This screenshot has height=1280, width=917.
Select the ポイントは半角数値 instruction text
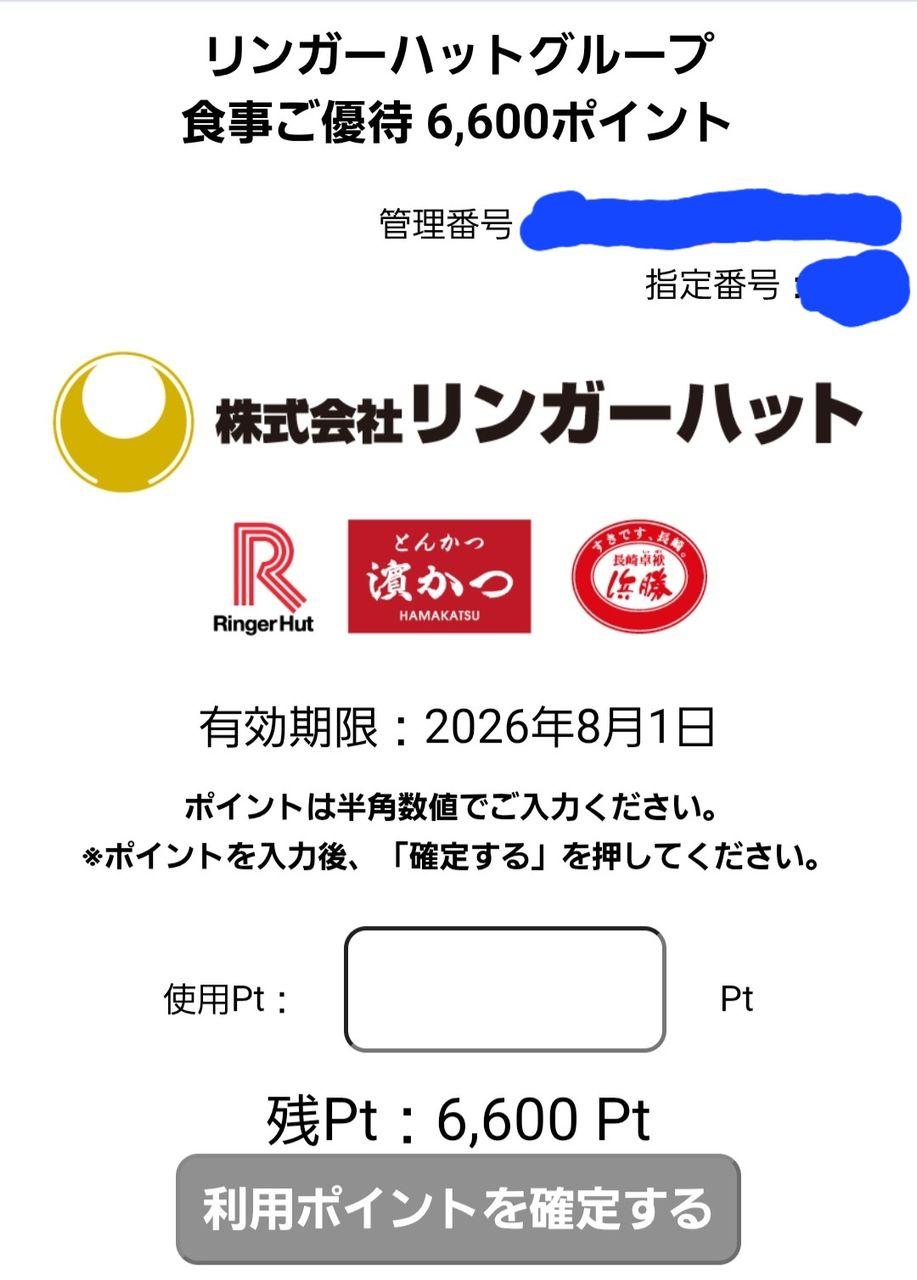point(458,808)
